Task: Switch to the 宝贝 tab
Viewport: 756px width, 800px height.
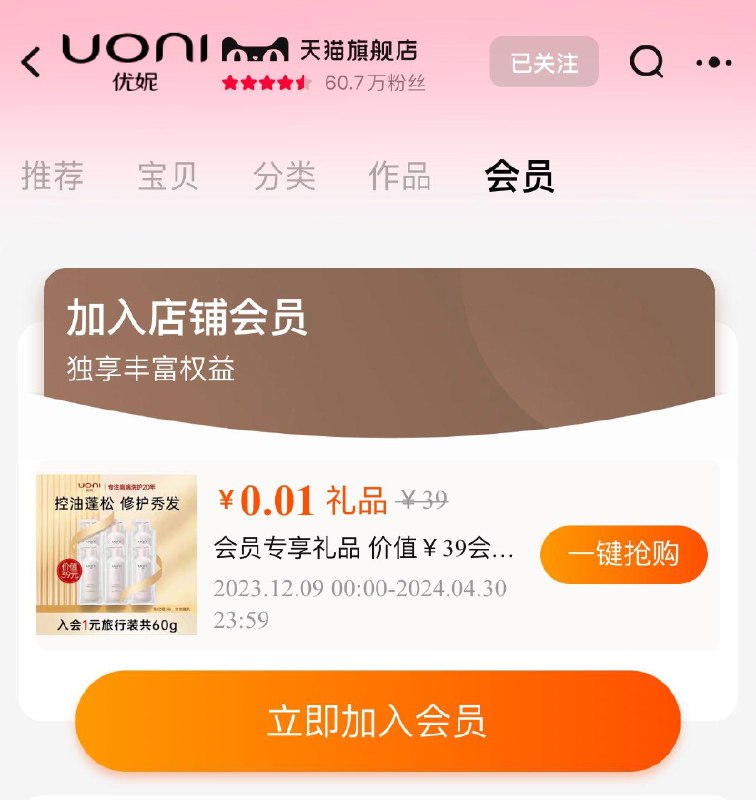Action: pyautogui.click(x=168, y=176)
